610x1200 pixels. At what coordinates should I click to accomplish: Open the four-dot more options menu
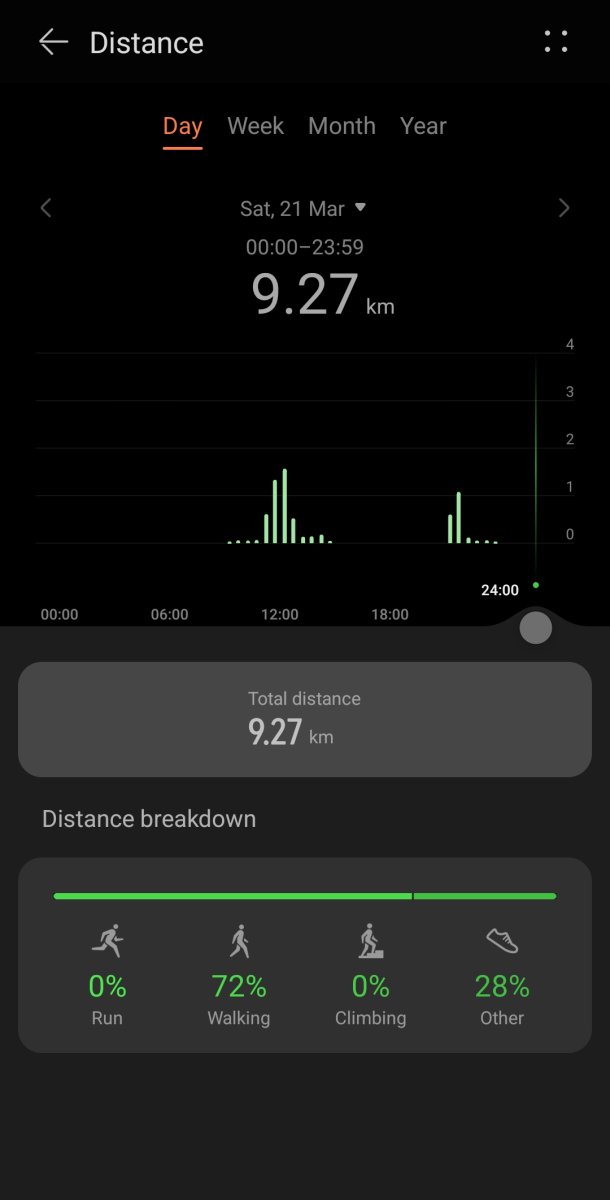click(x=556, y=42)
